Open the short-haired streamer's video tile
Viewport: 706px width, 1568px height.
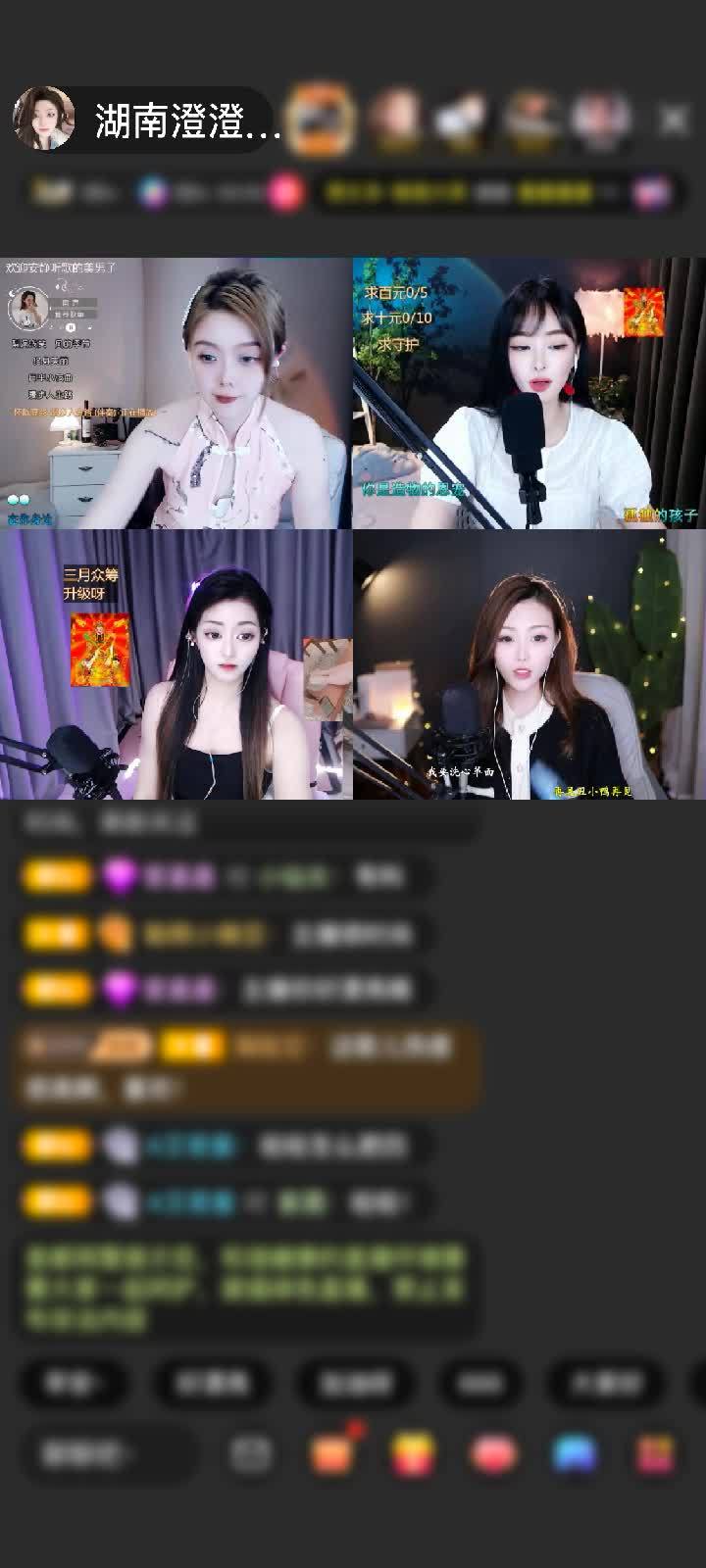coord(176,393)
